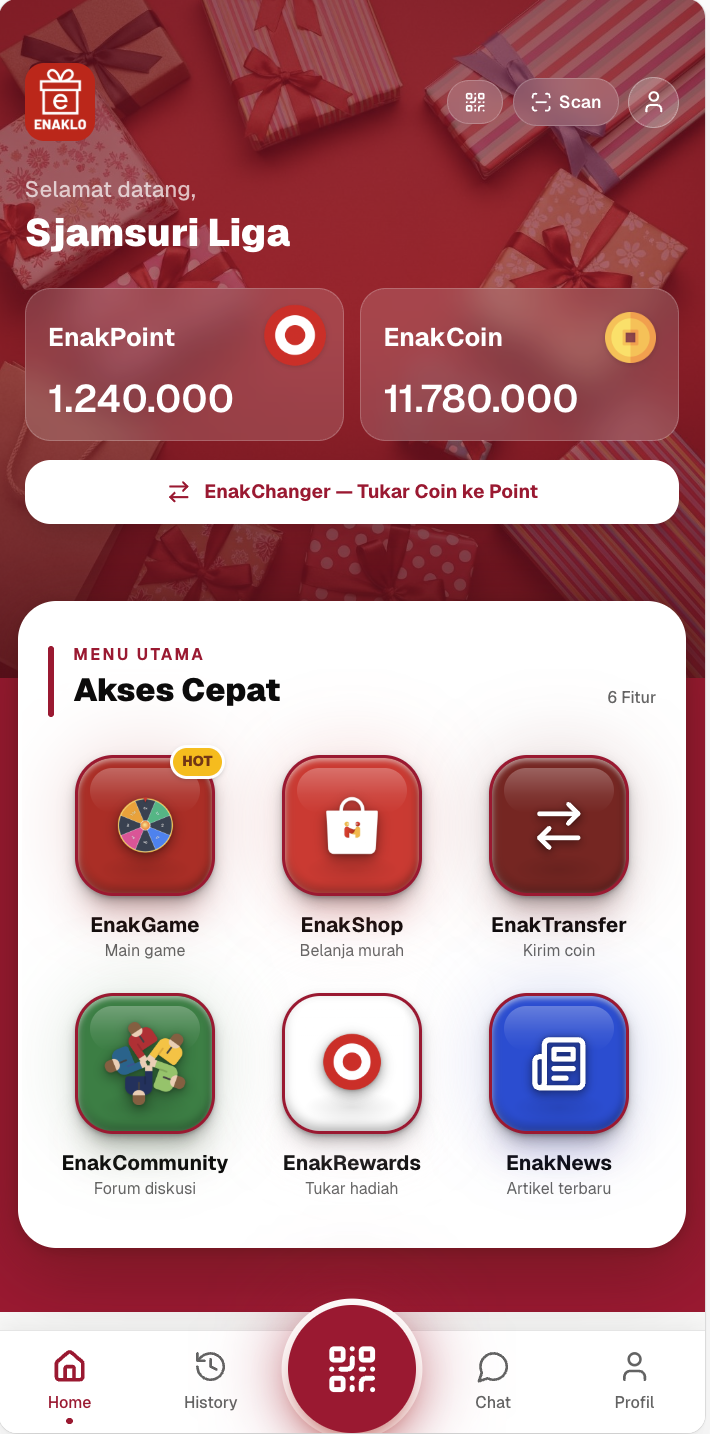Screen dimensions: 710x1434
Task: Tap the Scan button
Action: tap(566, 102)
